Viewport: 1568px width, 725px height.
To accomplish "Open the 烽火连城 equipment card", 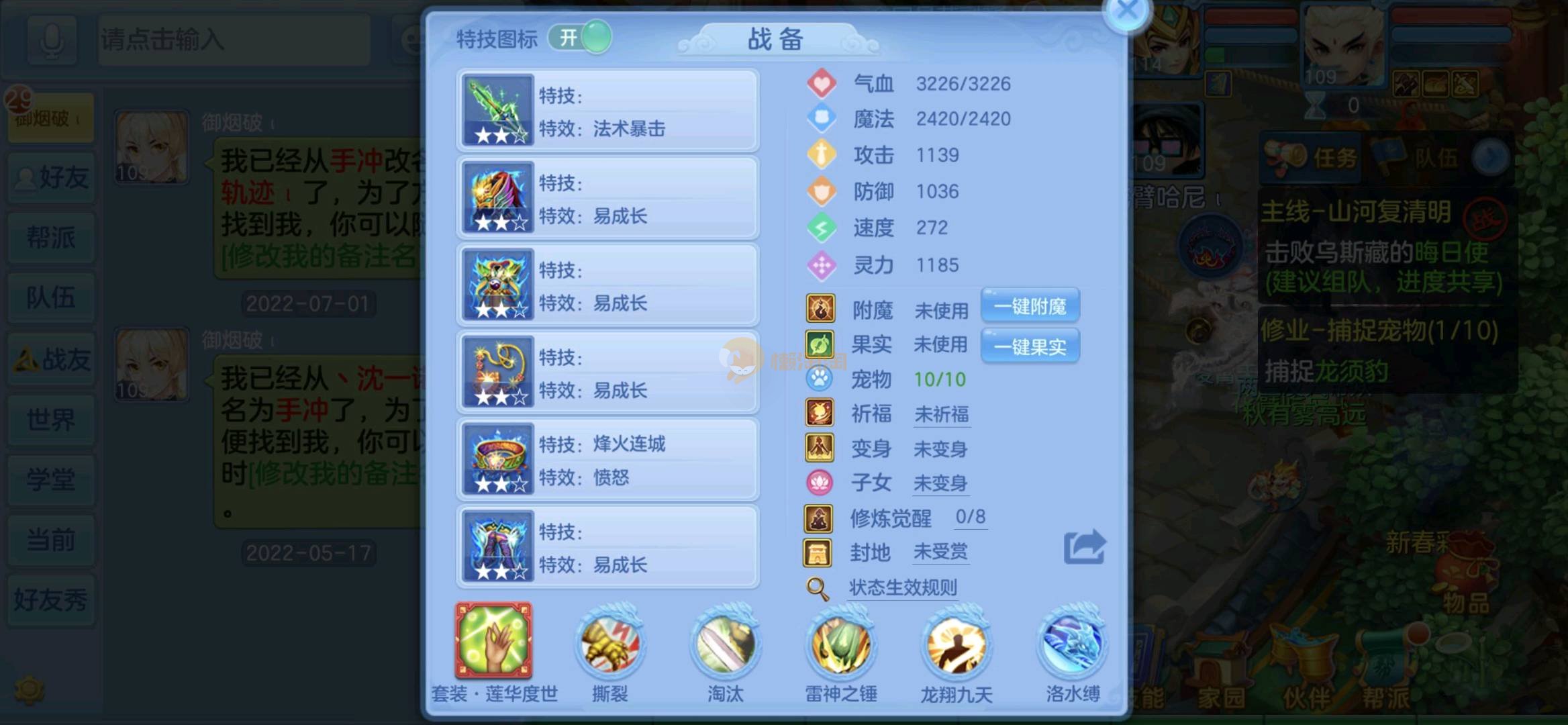I will pyautogui.click(x=607, y=460).
